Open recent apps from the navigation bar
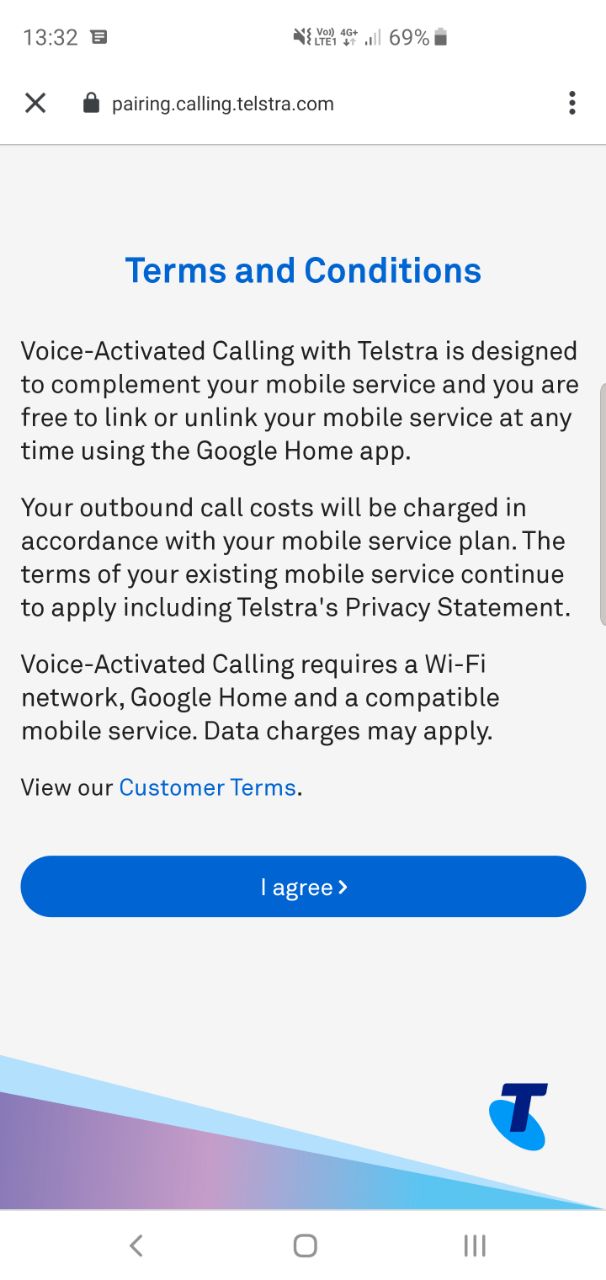The height and width of the screenshot is (1280, 606). click(x=475, y=1245)
